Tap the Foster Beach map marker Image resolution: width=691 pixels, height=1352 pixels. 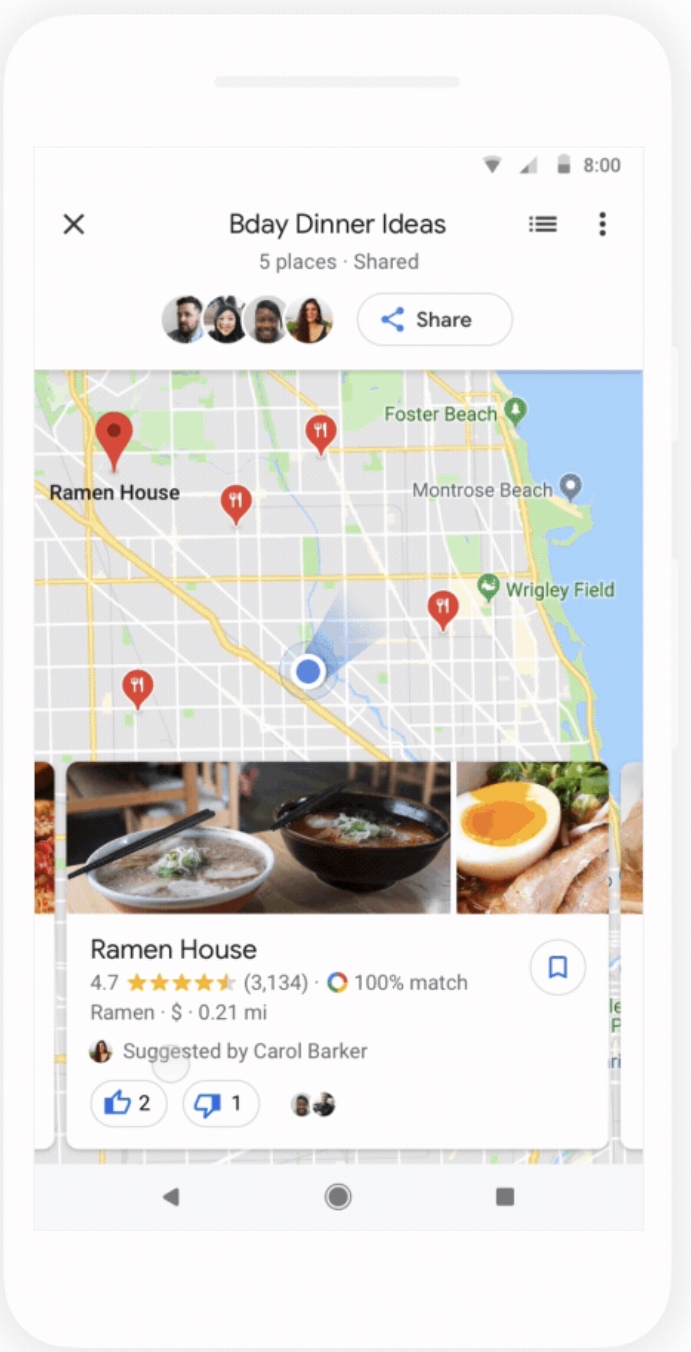515,410
